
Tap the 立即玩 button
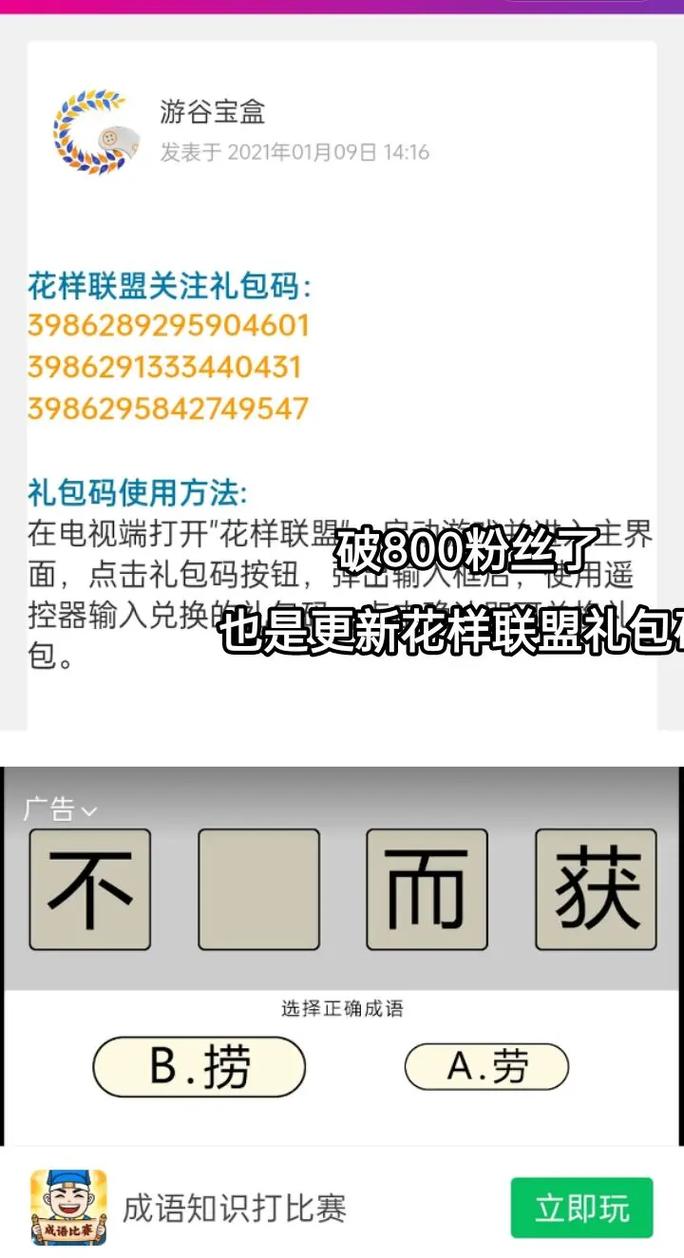581,1208
